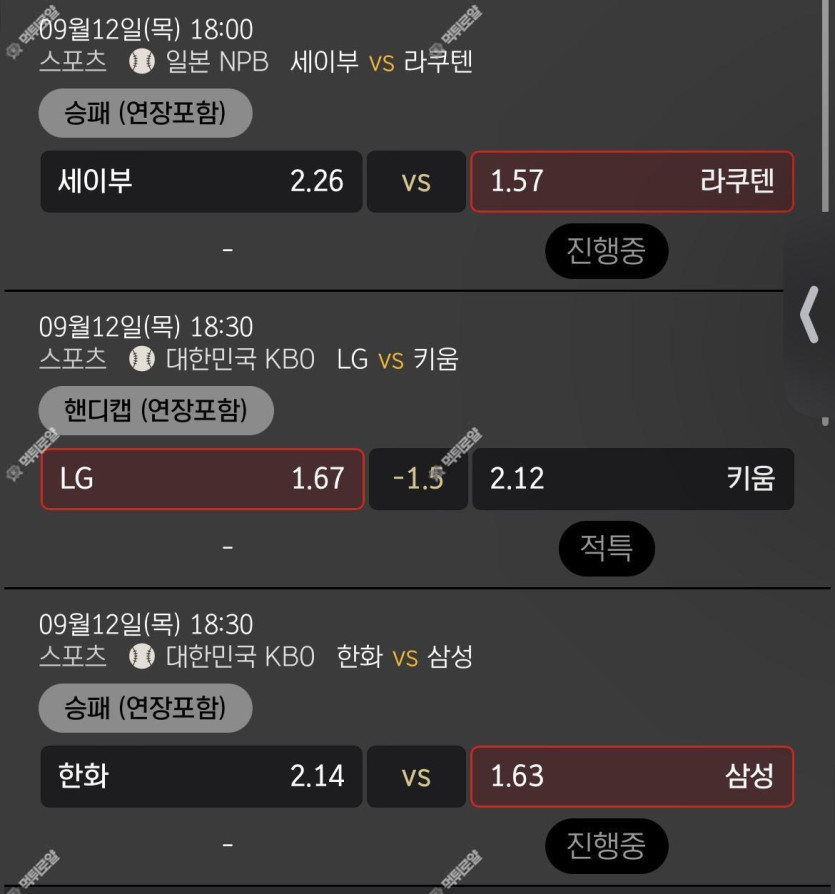
Task: Tap the 적특 status under LG vs 키움
Action: click(606, 547)
